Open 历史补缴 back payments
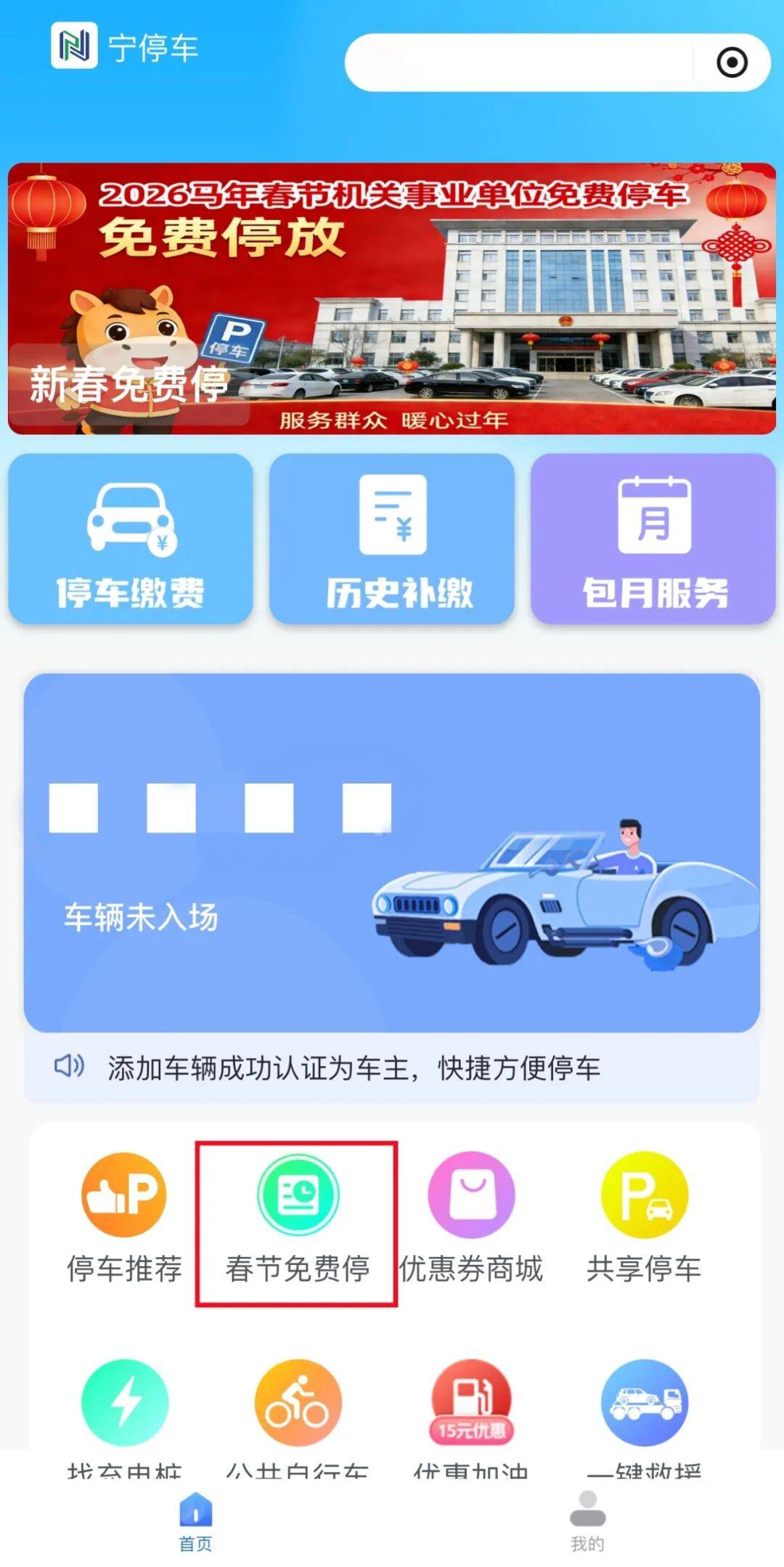Image resolution: width=784 pixels, height=1567 pixels. [x=392, y=539]
